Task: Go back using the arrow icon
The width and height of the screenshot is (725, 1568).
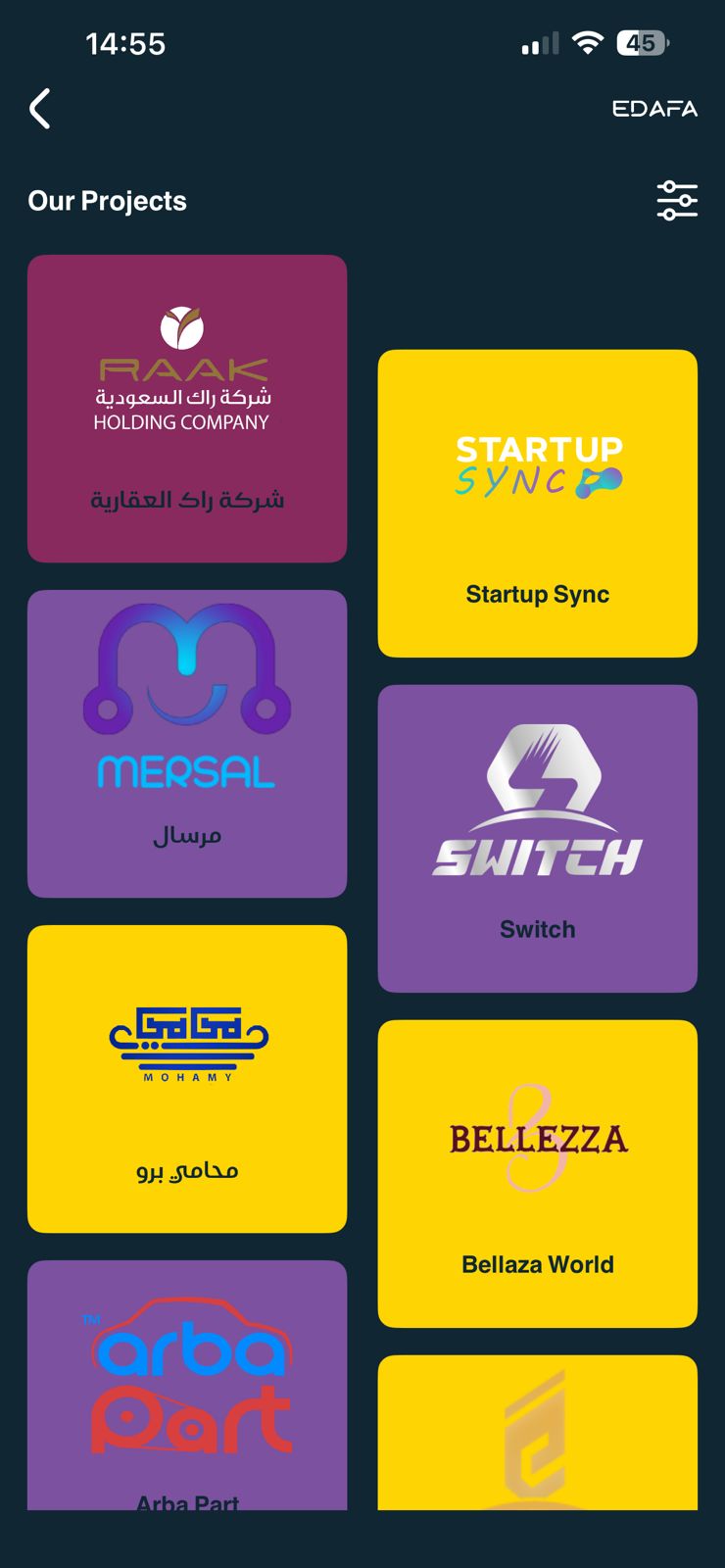Action: coord(40,109)
